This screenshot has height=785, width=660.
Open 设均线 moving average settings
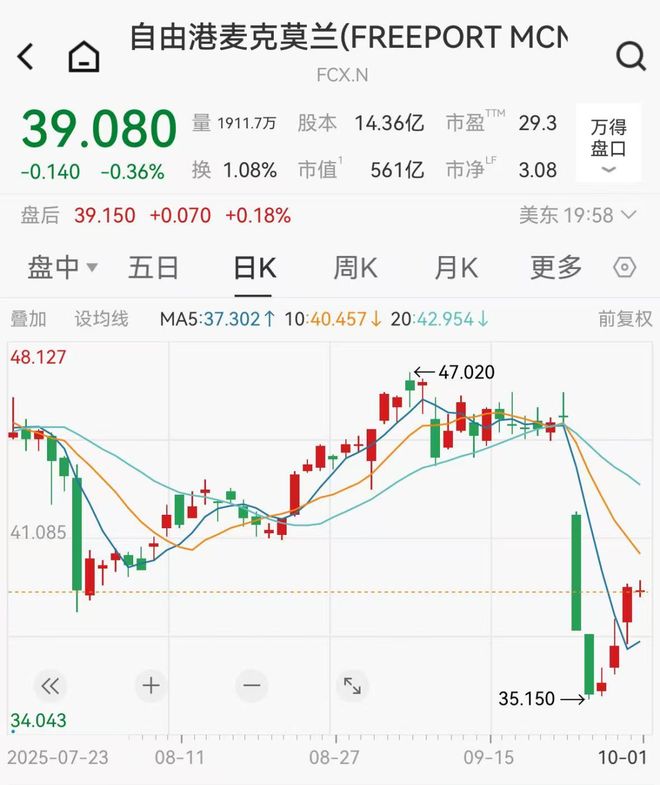102,319
